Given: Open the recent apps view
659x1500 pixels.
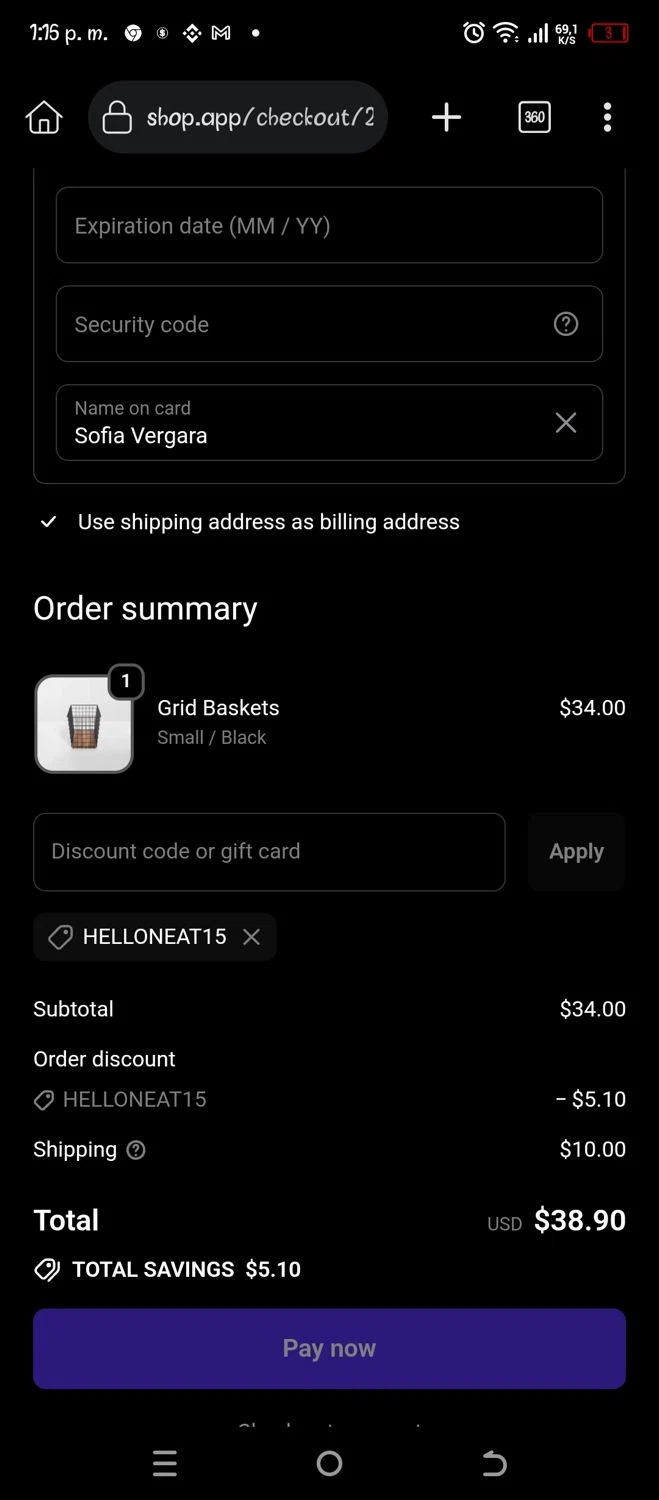Looking at the screenshot, I should [x=165, y=1464].
